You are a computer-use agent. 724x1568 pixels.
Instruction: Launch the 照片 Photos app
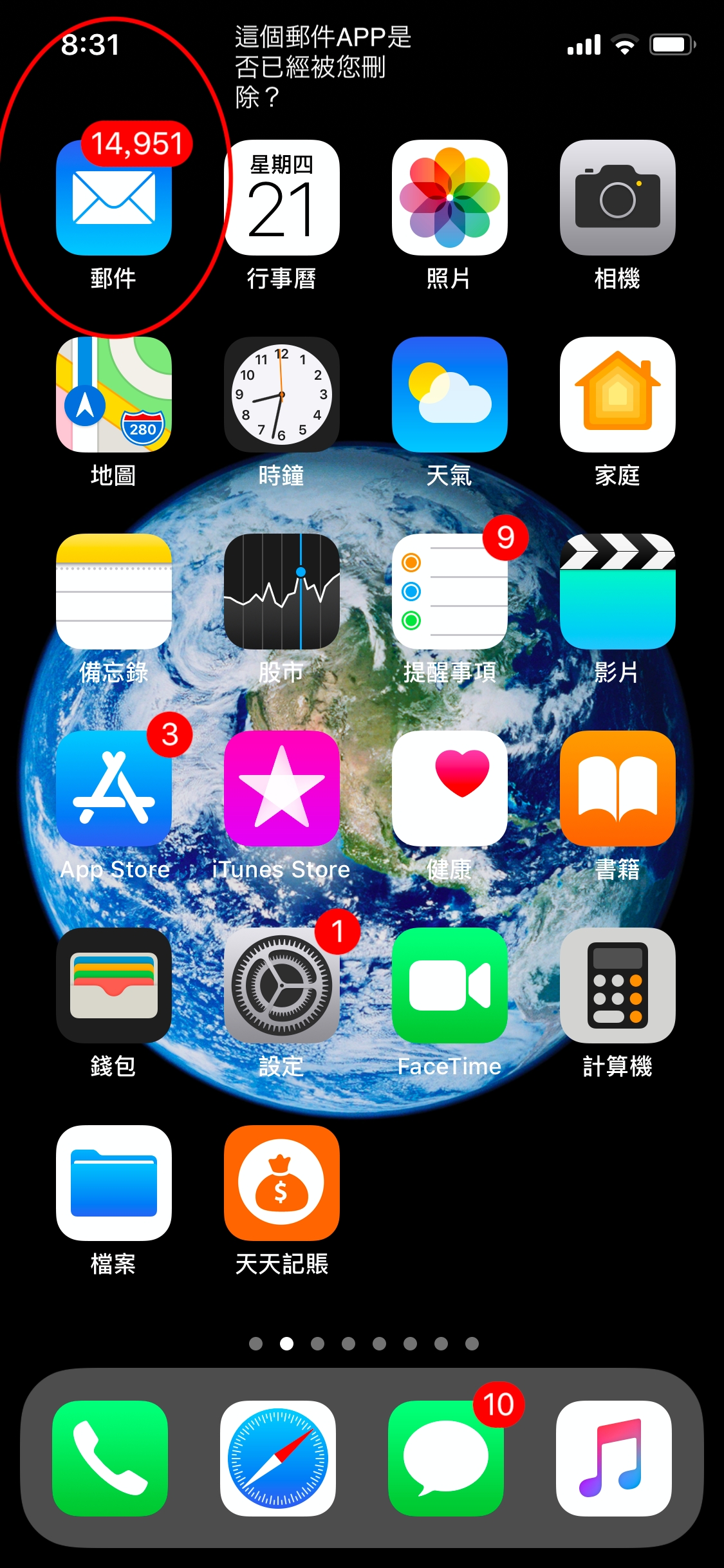(x=450, y=198)
